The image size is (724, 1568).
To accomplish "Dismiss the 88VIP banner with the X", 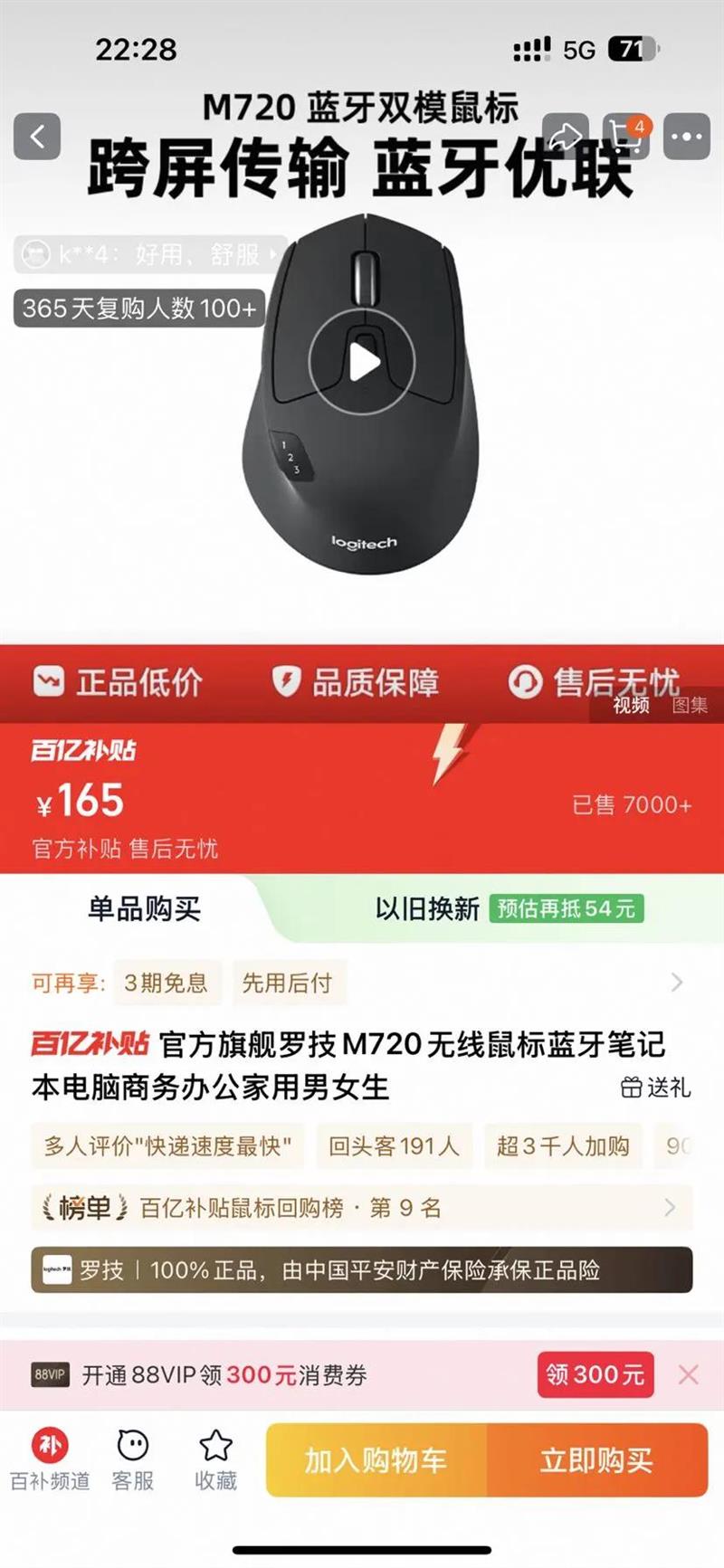I will [x=688, y=1374].
